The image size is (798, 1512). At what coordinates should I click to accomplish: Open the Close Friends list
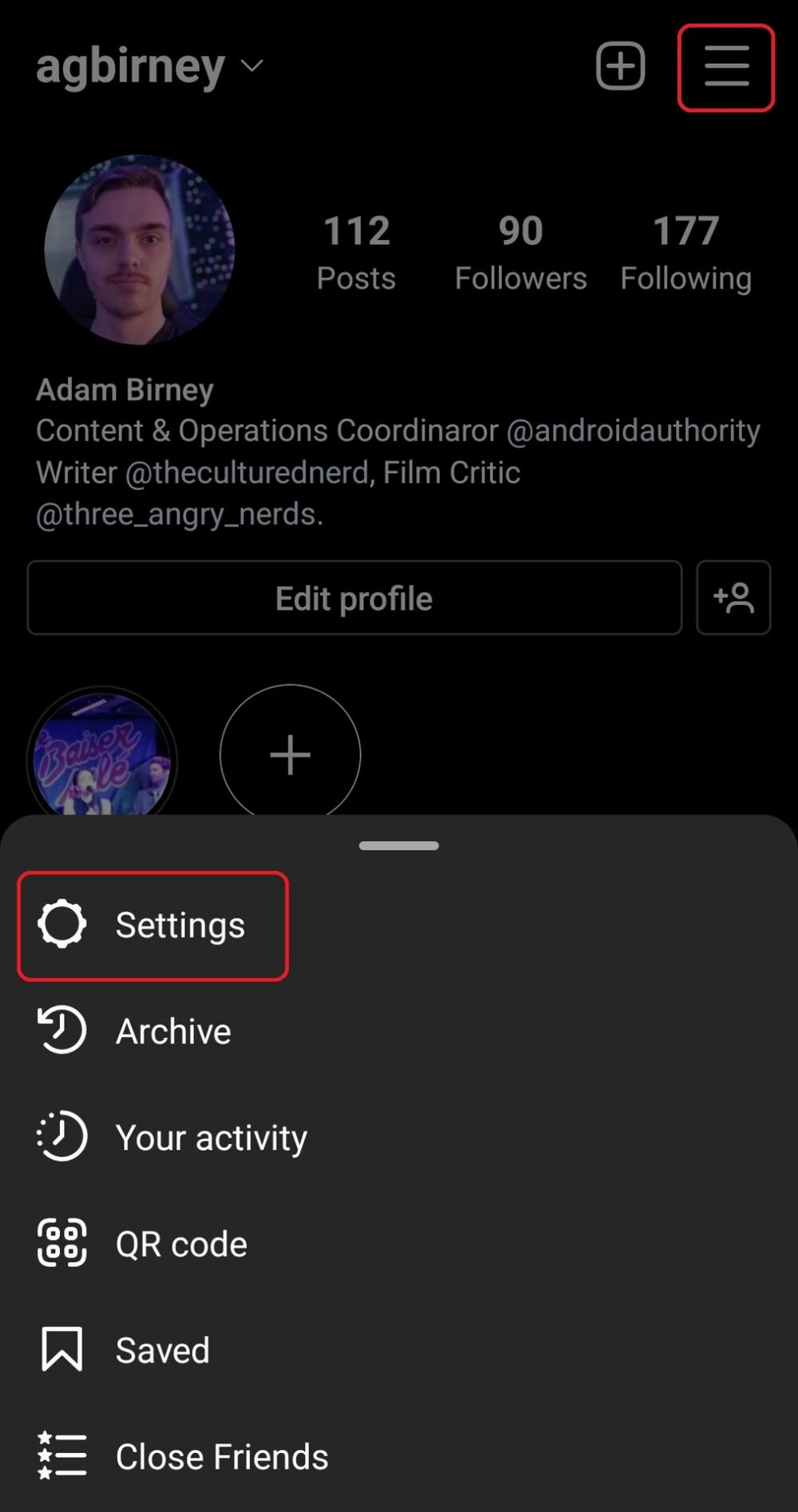click(x=221, y=1456)
